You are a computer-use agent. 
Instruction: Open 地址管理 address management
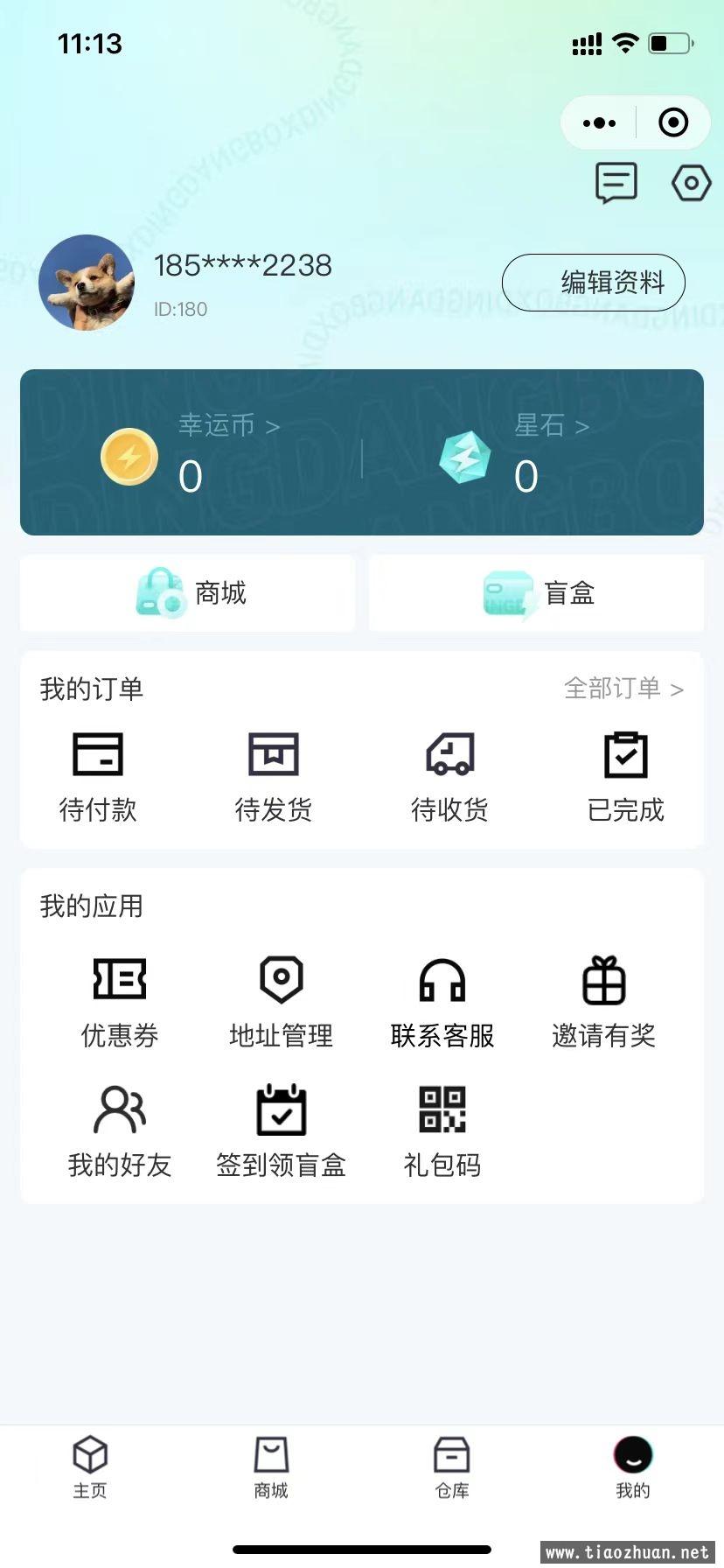click(281, 1002)
